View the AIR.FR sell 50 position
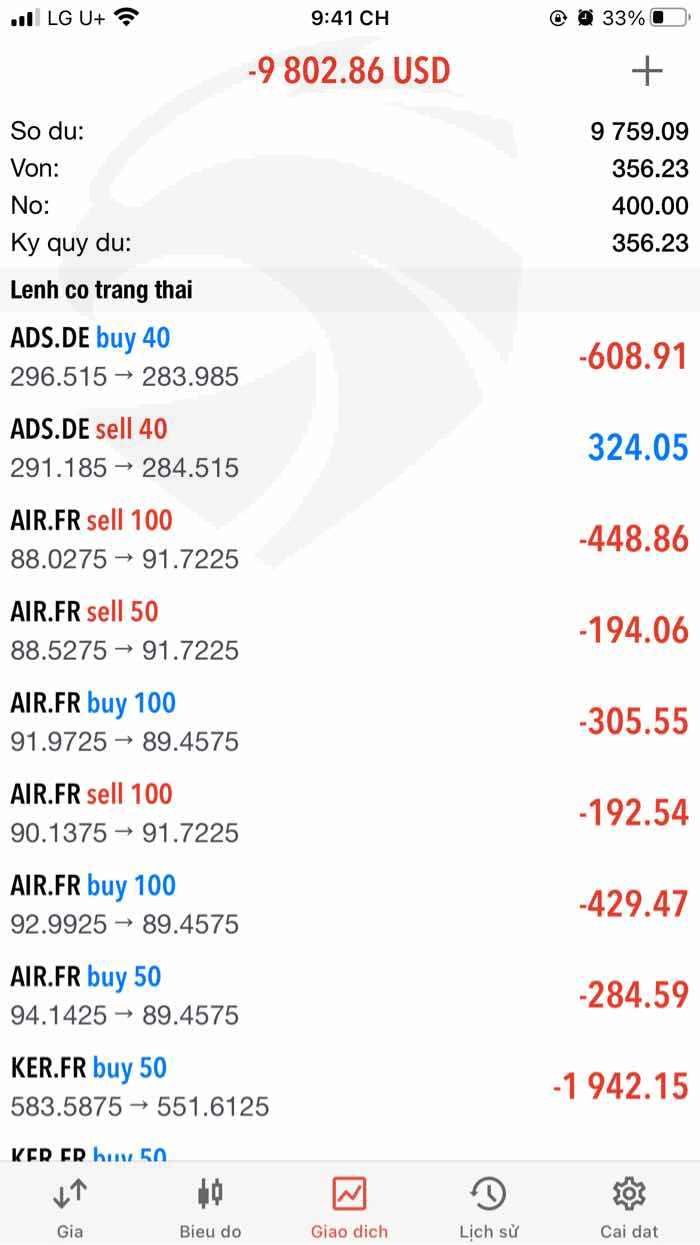This screenshot has width=700, height=1245. tap(350, 630)
